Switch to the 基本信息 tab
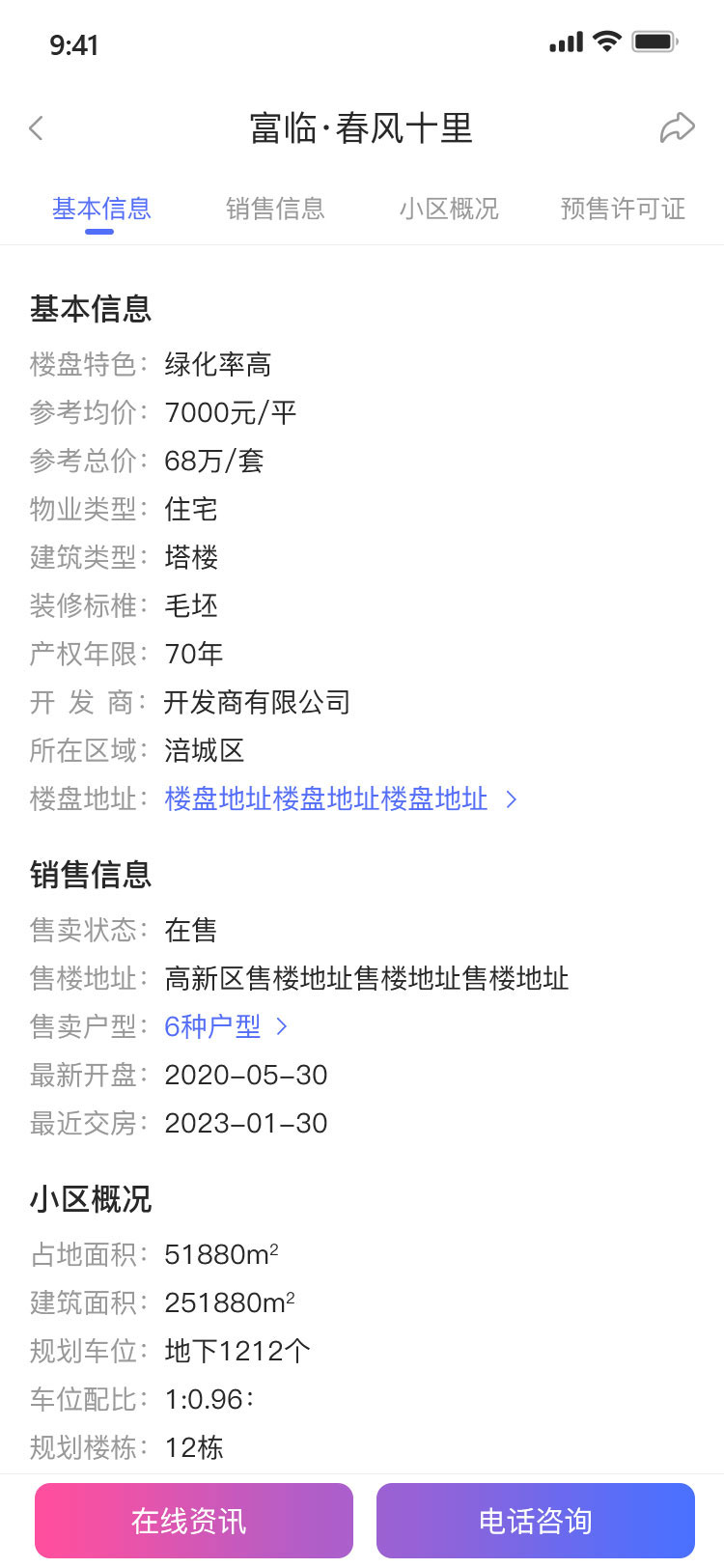The width and height of the screenshot is (724, 1568). click(101, 209)
